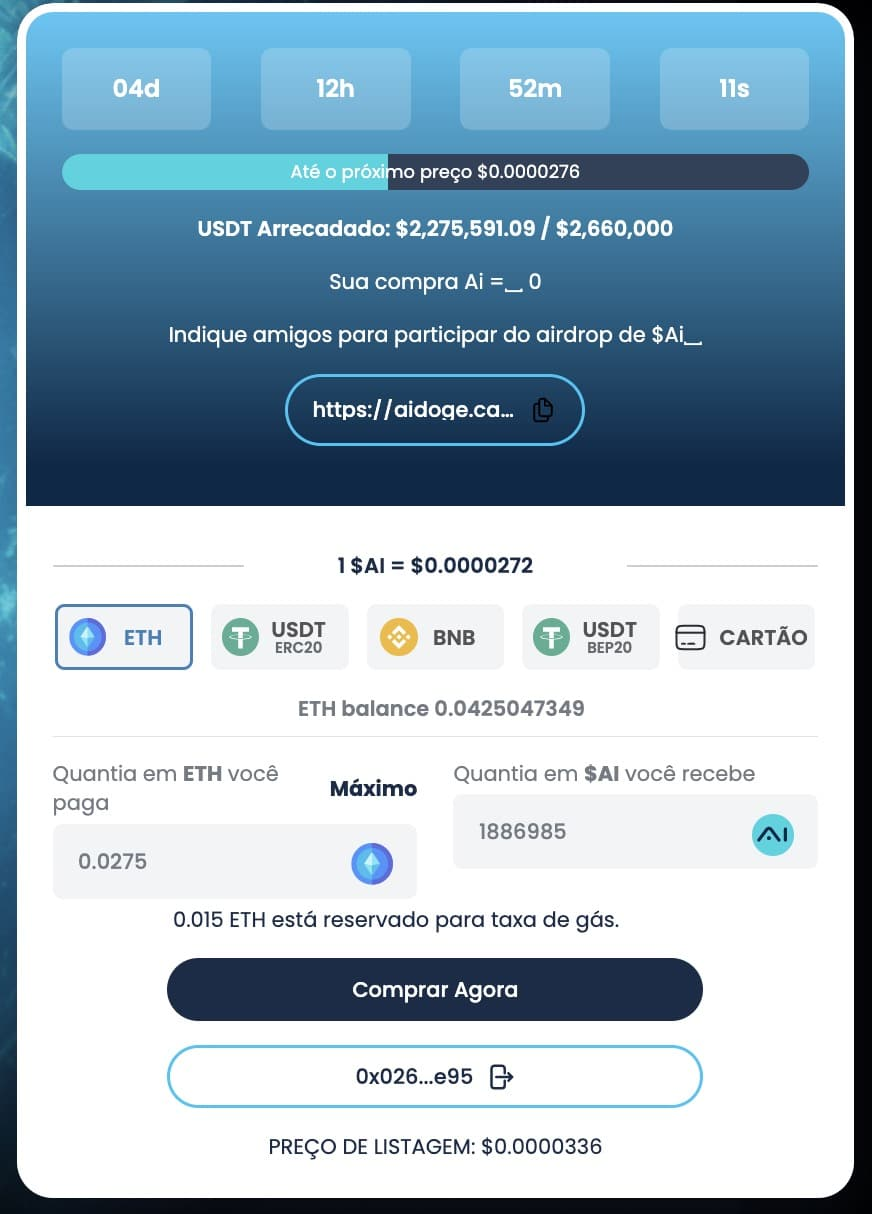This screenshot has height=1214, width=872.
Task: Select ETH as payment currency
Action: (x=124, y=637)
